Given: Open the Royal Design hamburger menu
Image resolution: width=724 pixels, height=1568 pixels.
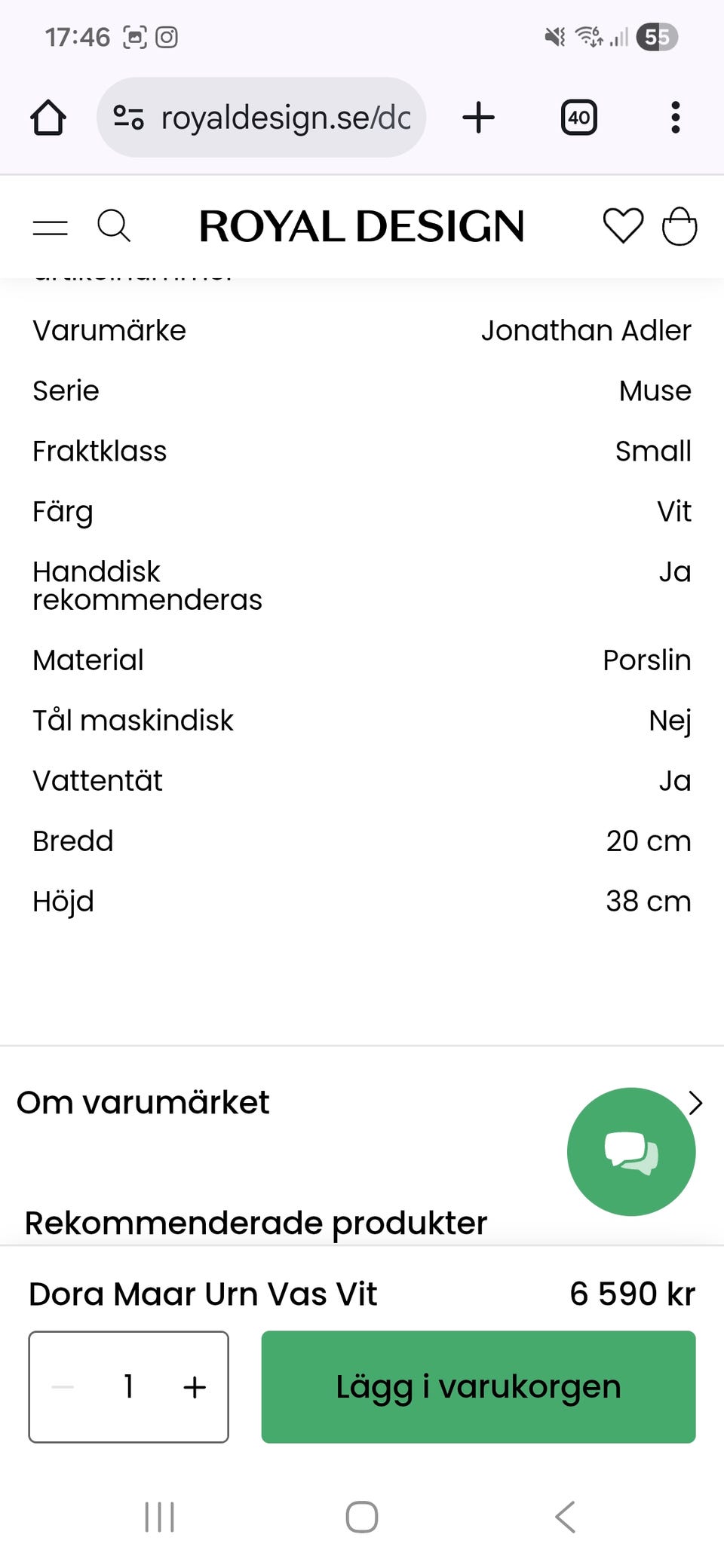Looking at the screenshot, I should pyautogui.click(x=51, y=226).
